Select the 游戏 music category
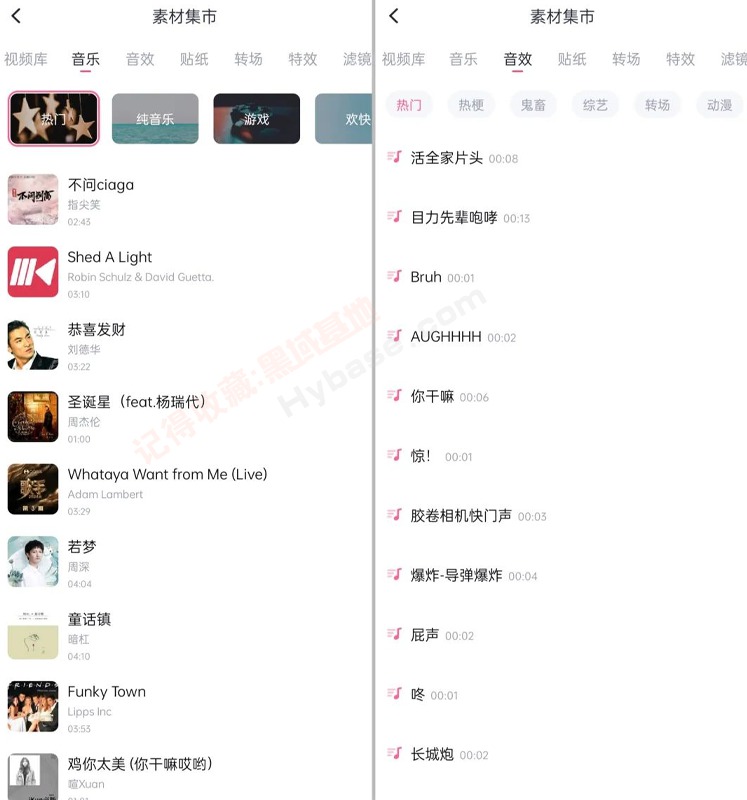747x800 pixels. pos(256,119)
